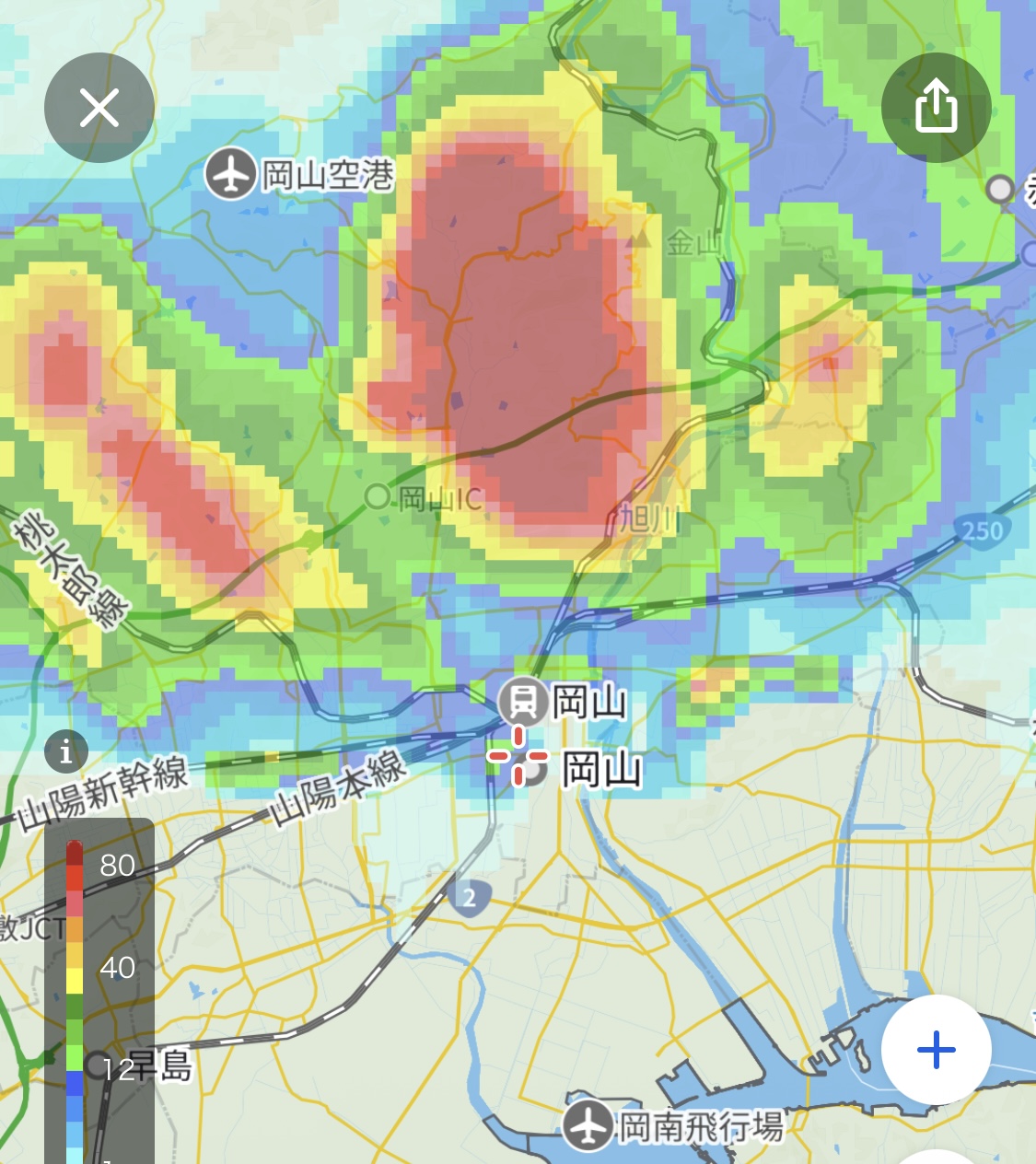Share the rain radar map

pyautogui.click(x=937, y=108)
